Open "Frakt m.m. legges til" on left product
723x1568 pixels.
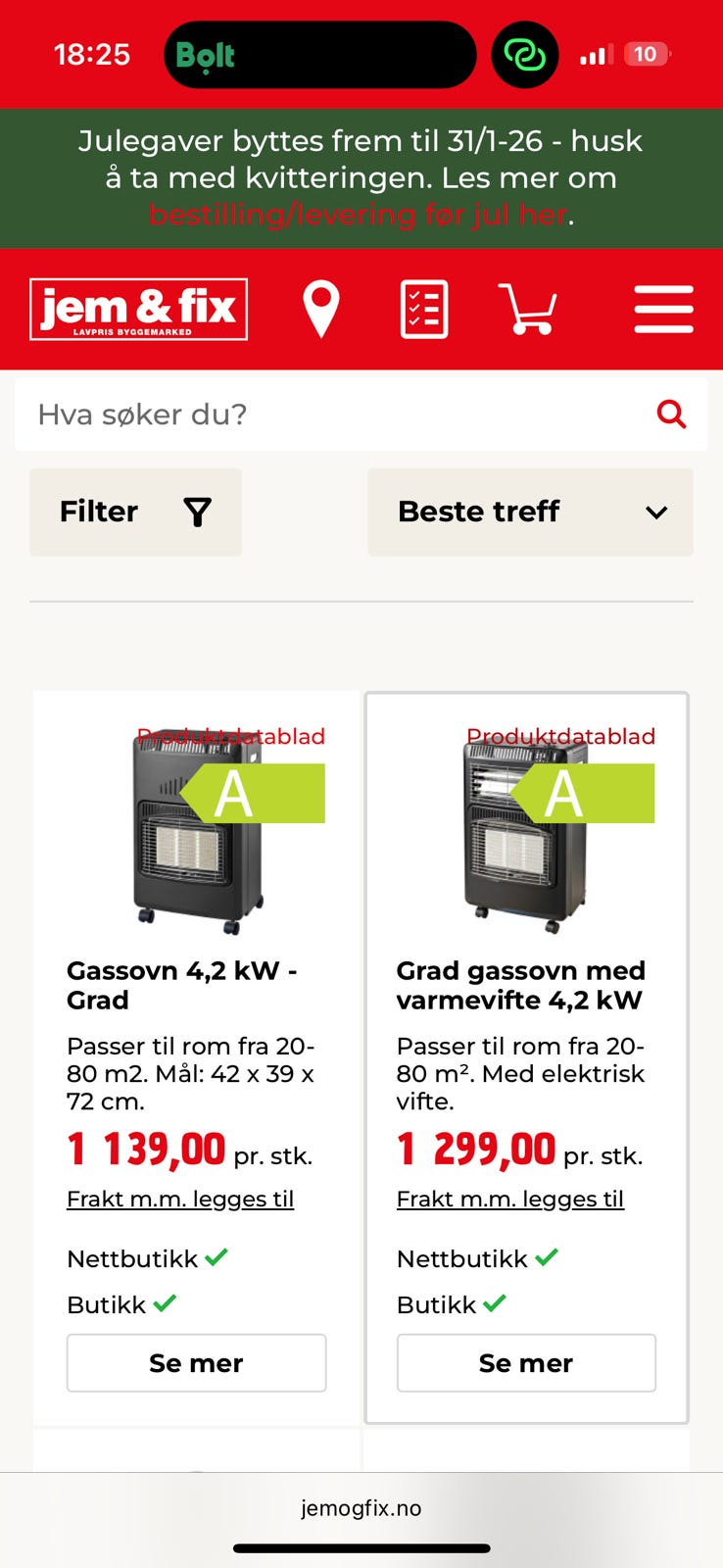tap(180, 1198)
